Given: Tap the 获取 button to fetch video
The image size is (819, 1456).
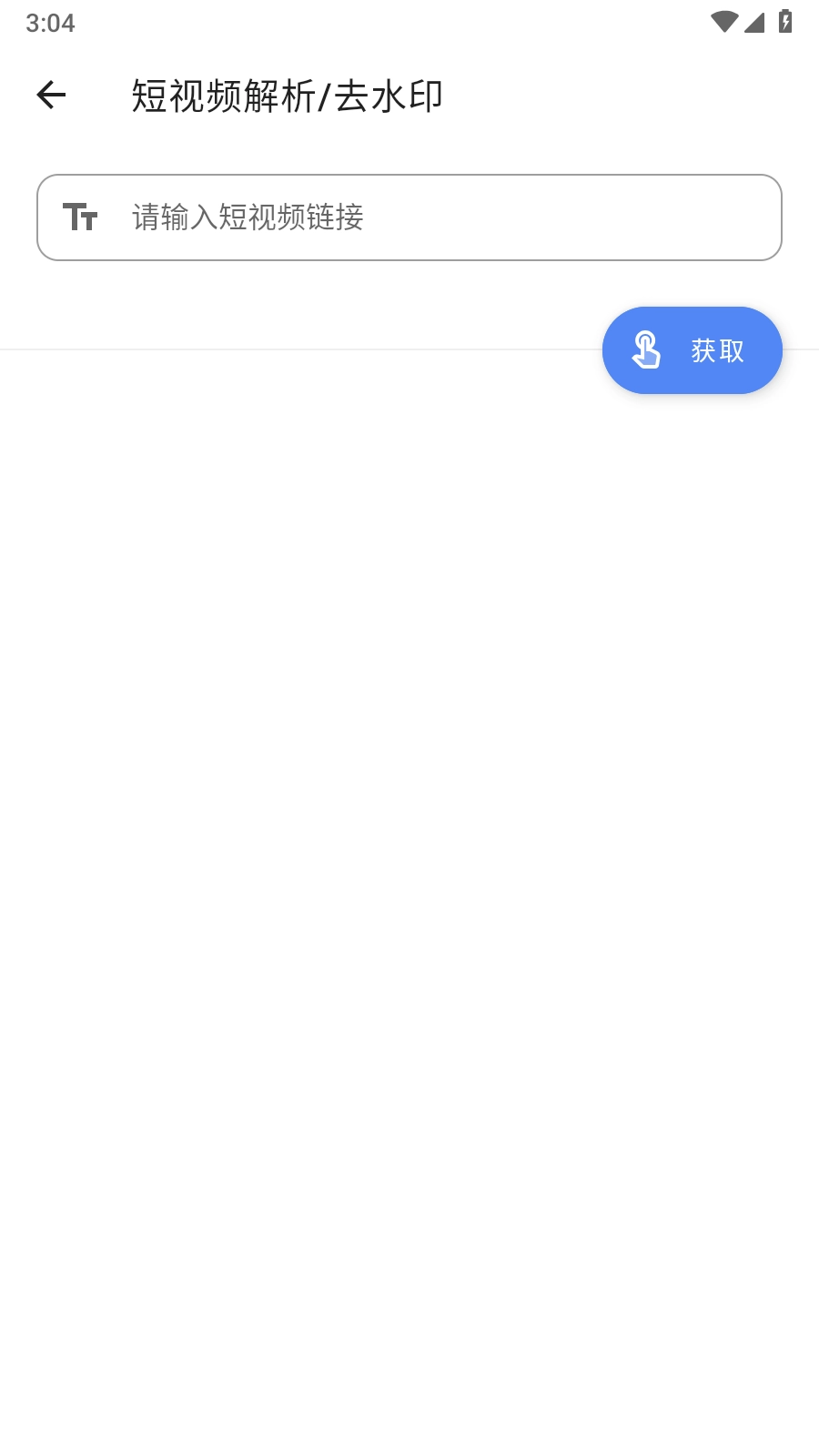Looking at the screenshot, I should 692,350.
